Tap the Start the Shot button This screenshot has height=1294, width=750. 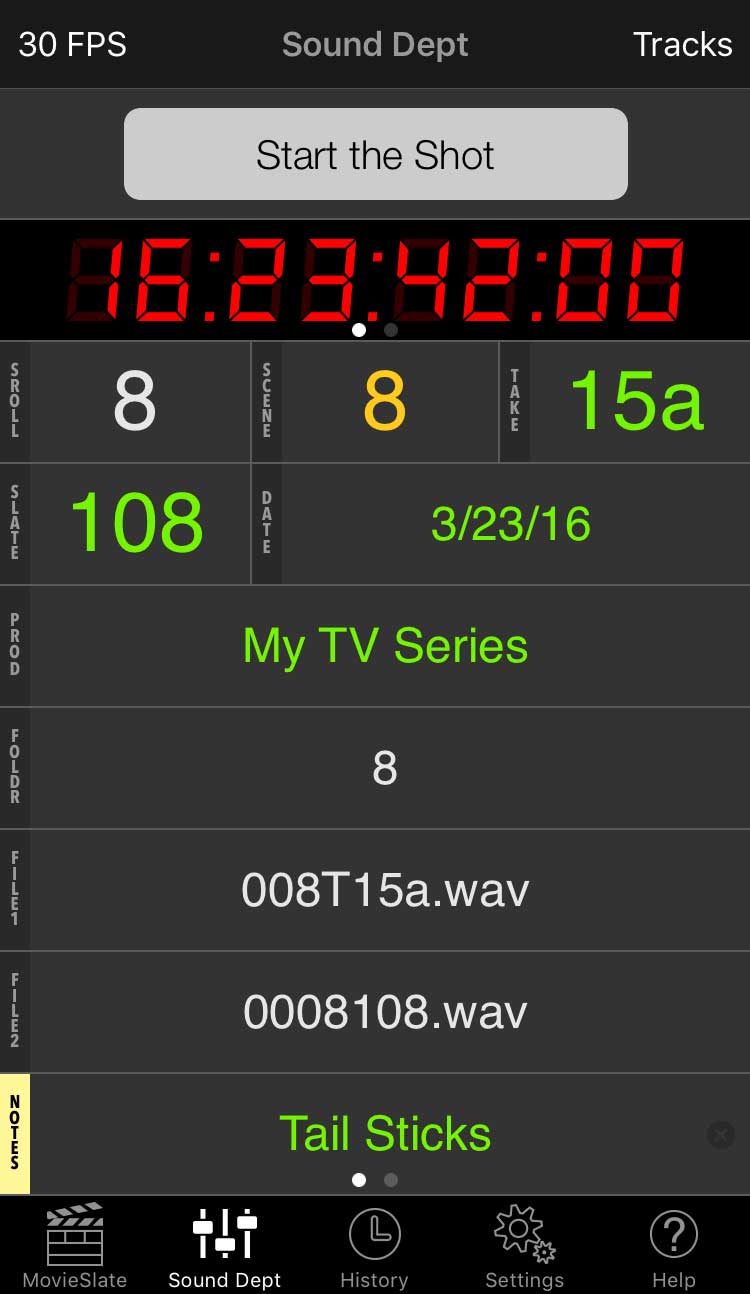[x=375, y=155]
